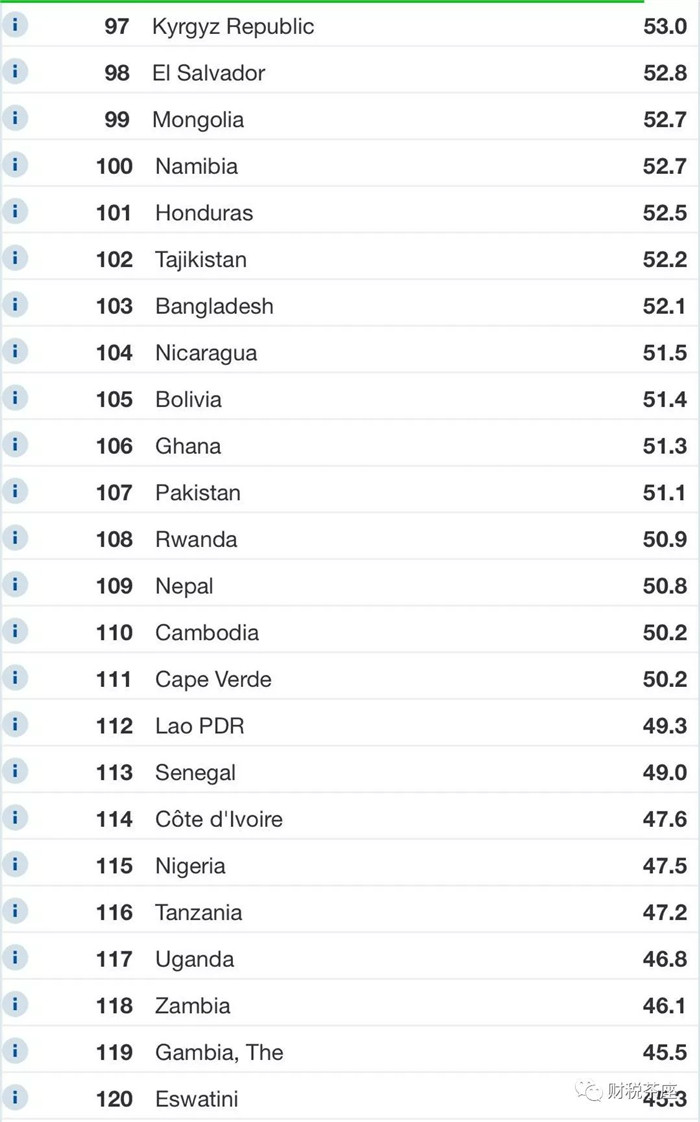
Task: Show info for Pakistan
Action: tap(15, 491)
